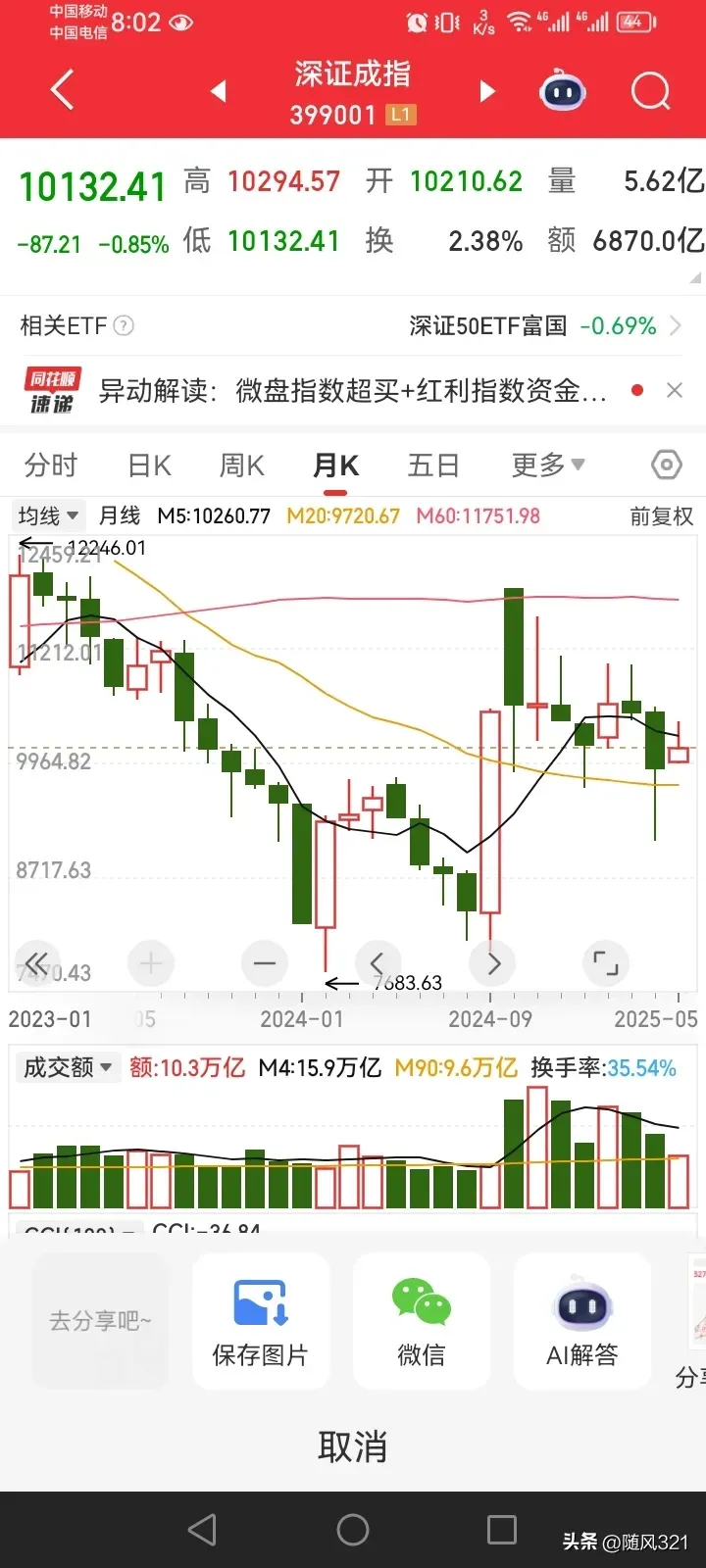The image size is (706, 1568).
Task: Switch to 五日 chart tab
Action: (433, 465)
